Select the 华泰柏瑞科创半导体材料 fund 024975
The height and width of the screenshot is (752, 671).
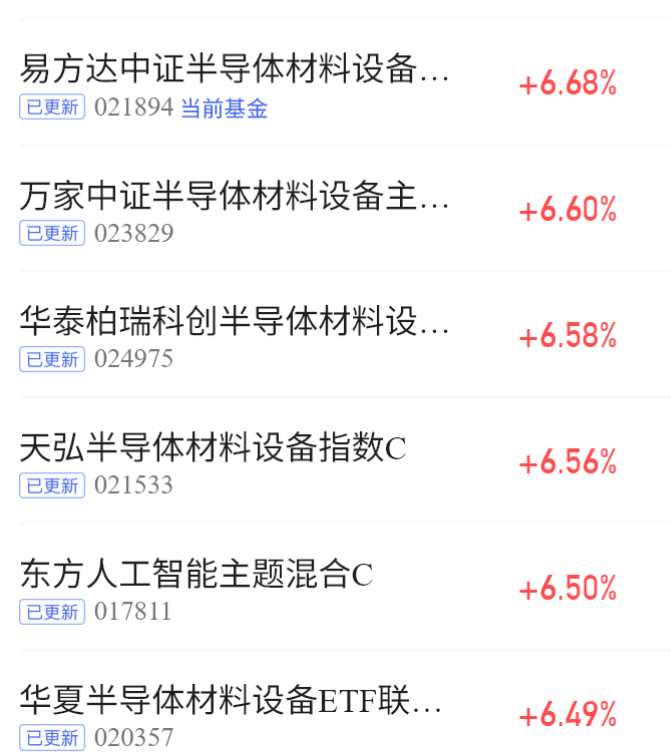336,335
